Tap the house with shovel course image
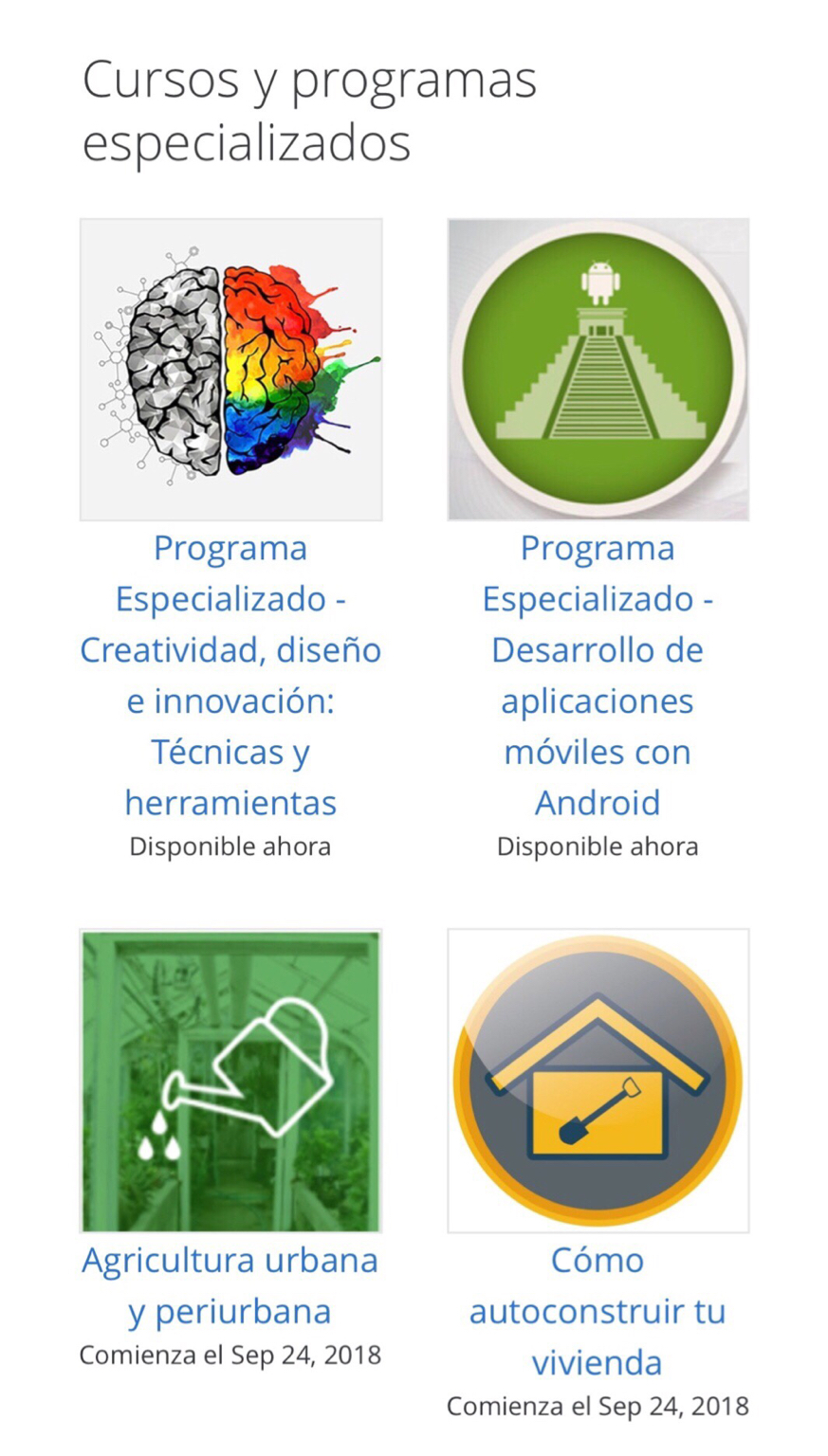Viewport: 828px width, 1456px height. [x=598, y=1081]
